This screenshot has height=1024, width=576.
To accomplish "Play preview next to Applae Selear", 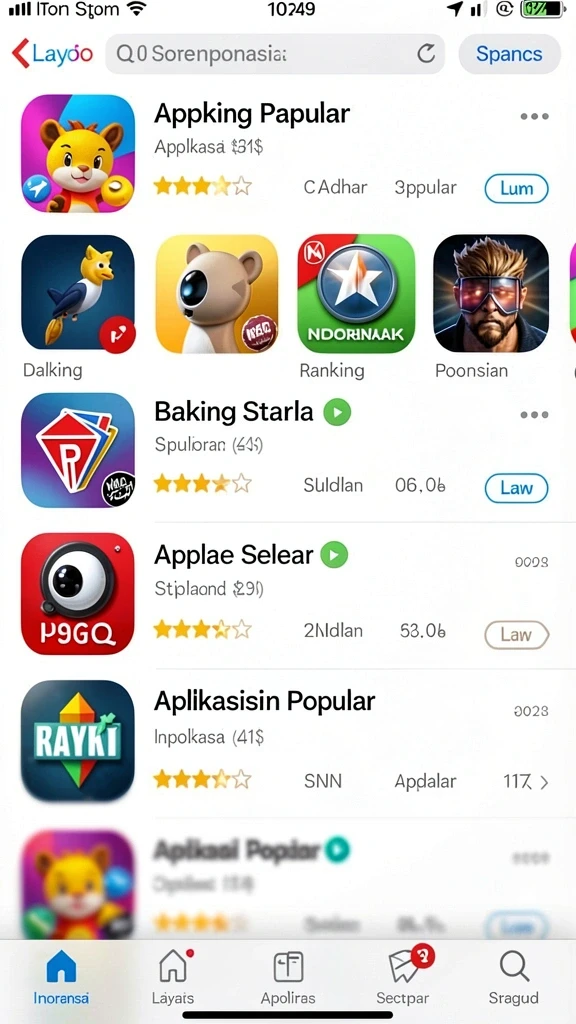I will pos(334,554).
